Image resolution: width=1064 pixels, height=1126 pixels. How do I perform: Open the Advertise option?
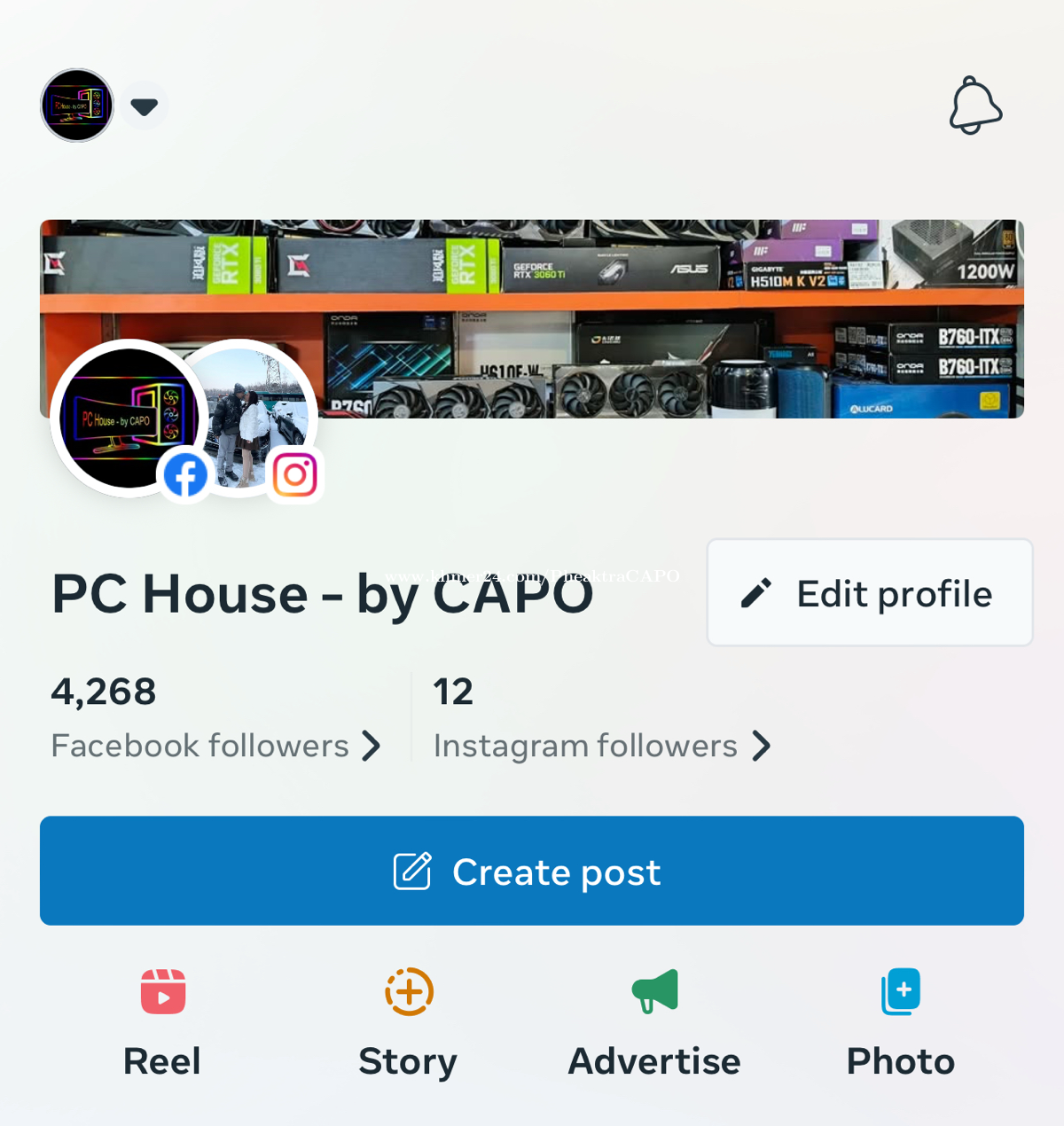[654, 1021]
